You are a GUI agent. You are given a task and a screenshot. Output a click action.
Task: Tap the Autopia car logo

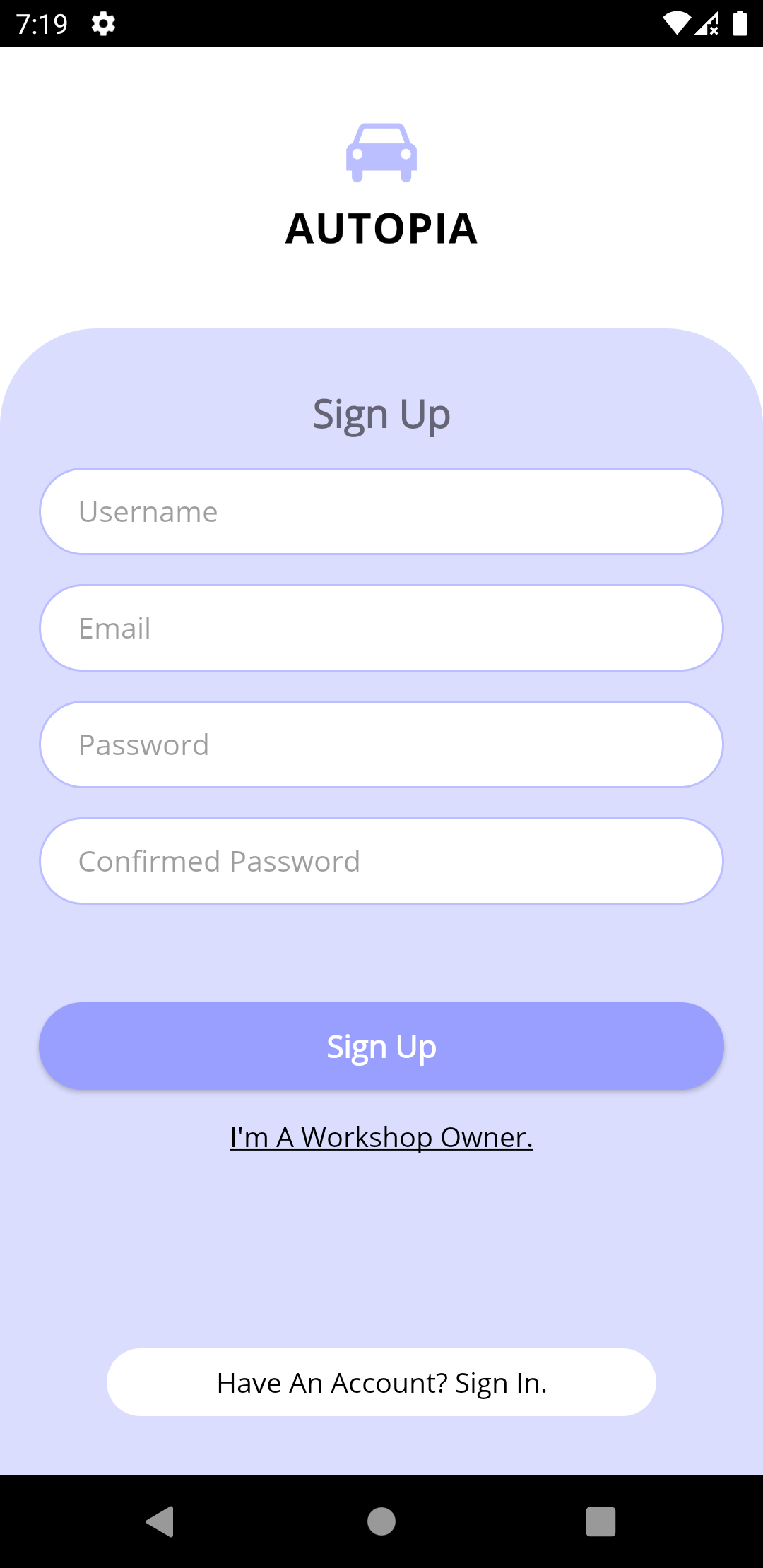point(381,152)
